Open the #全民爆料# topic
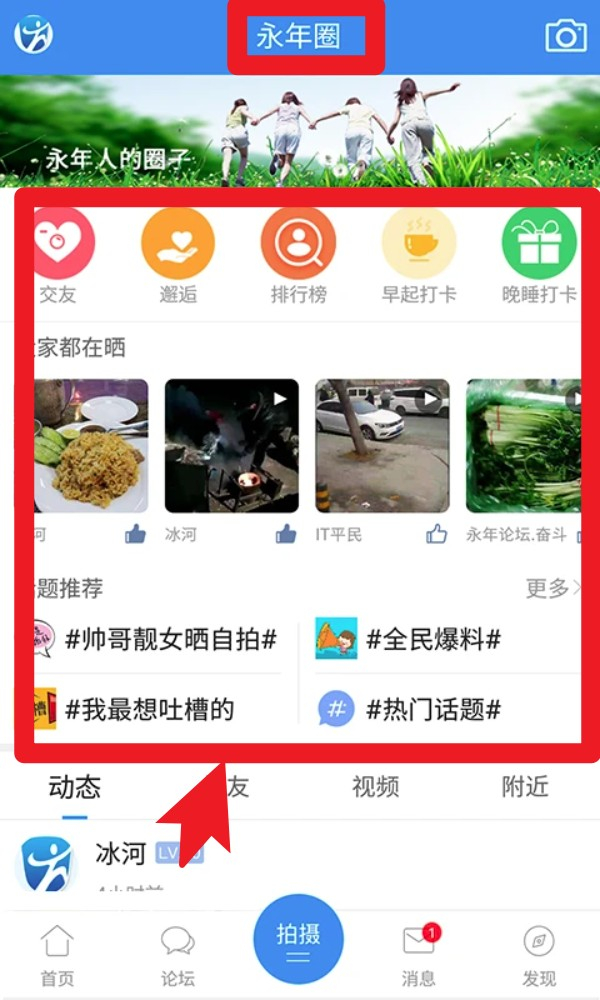 [432, 639]
